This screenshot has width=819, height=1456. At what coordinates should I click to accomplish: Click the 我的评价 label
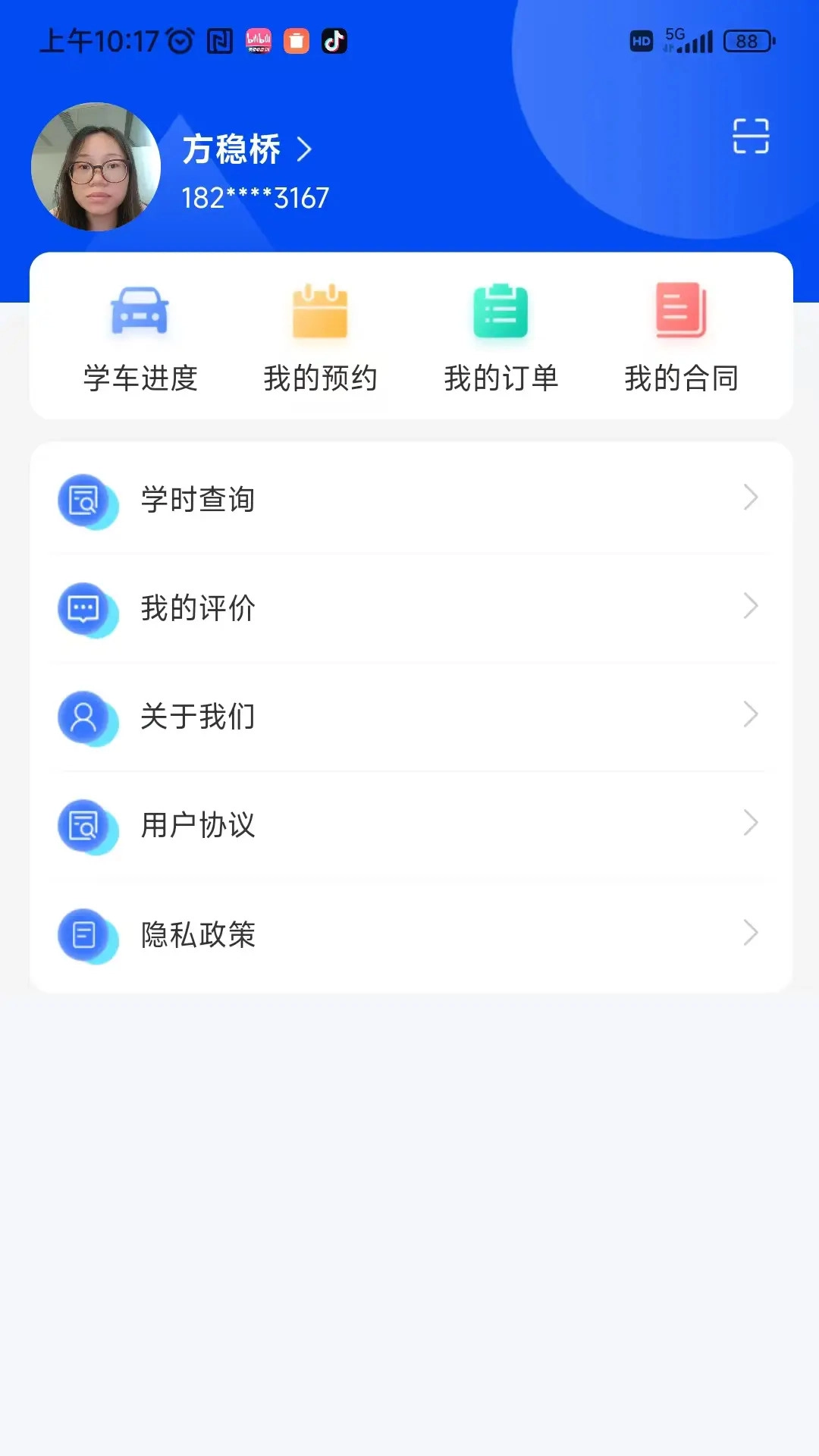pos(199,608)
